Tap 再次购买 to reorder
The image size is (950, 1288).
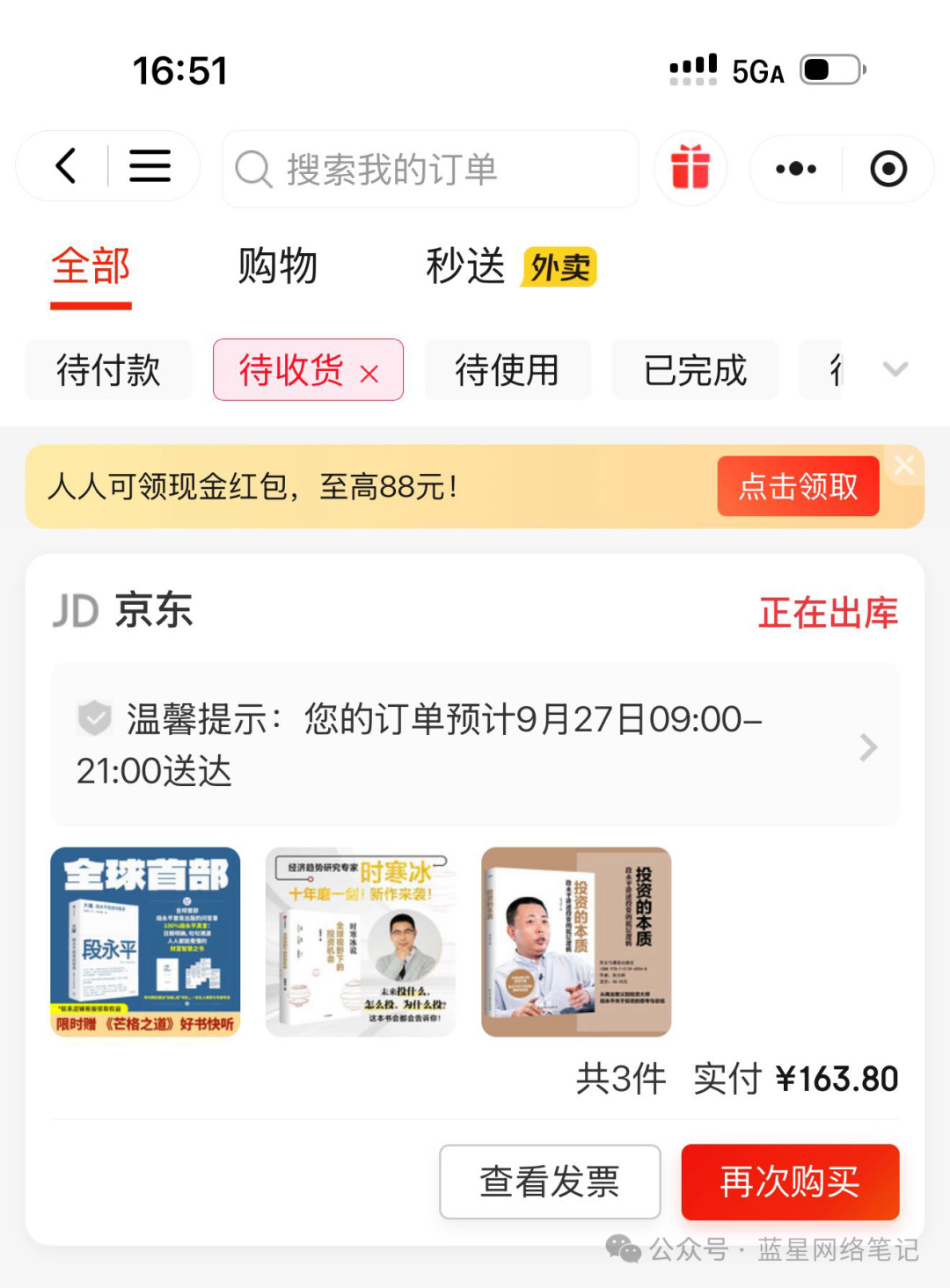pyautogui.click(x=790, y=1182)
